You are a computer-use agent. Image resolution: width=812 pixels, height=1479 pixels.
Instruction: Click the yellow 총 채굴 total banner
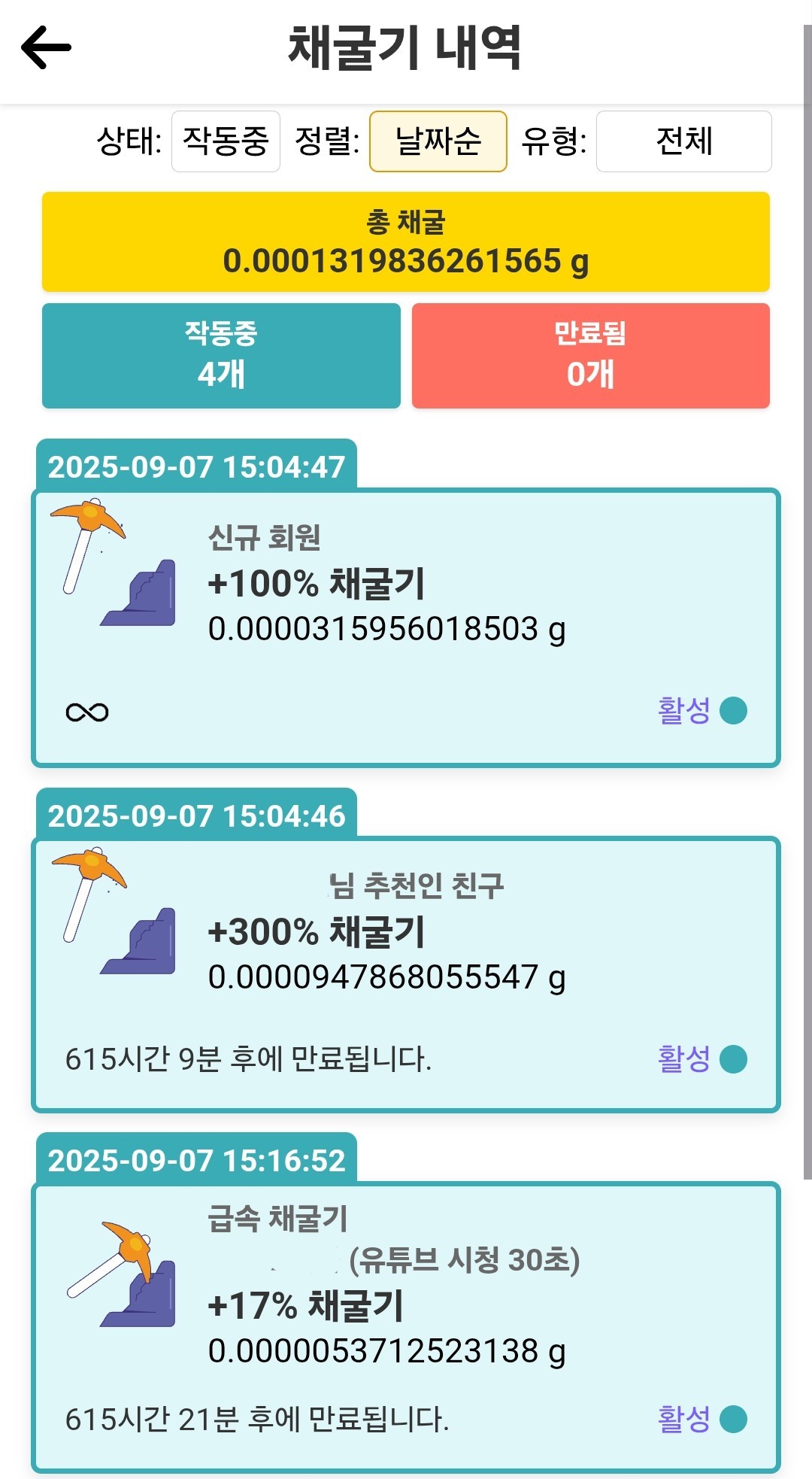click(x=406, y=242)
